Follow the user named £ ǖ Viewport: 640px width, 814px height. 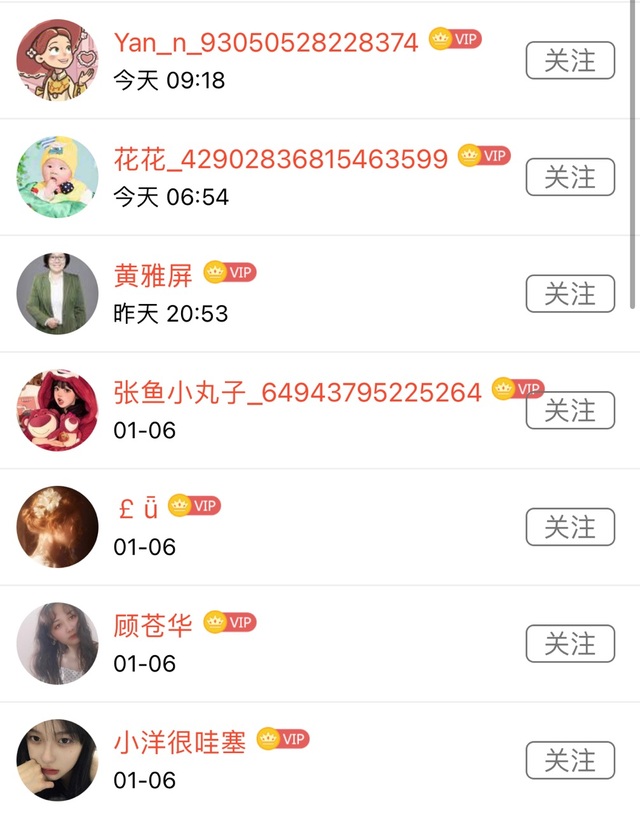point(570,527)
